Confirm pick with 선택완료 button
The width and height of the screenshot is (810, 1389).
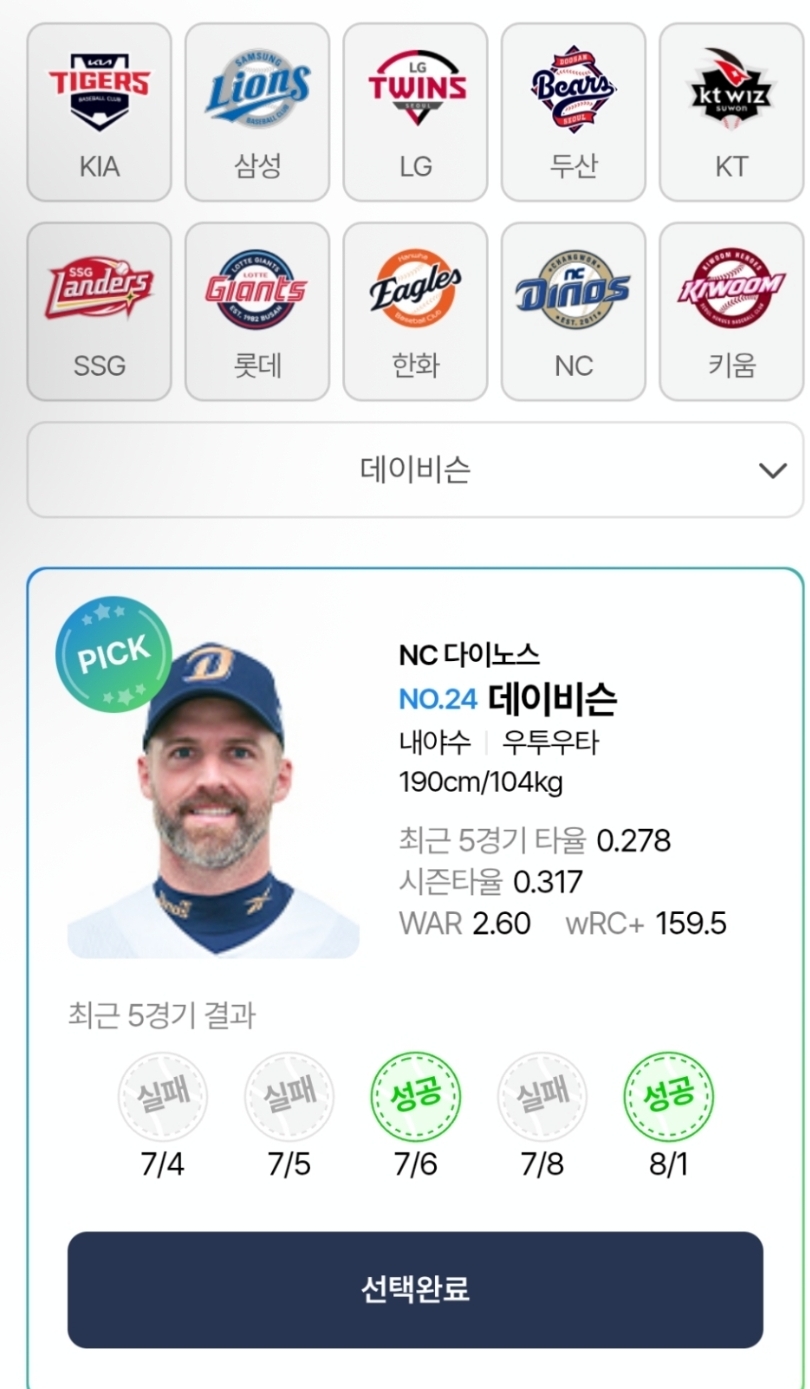[415, 1290]
